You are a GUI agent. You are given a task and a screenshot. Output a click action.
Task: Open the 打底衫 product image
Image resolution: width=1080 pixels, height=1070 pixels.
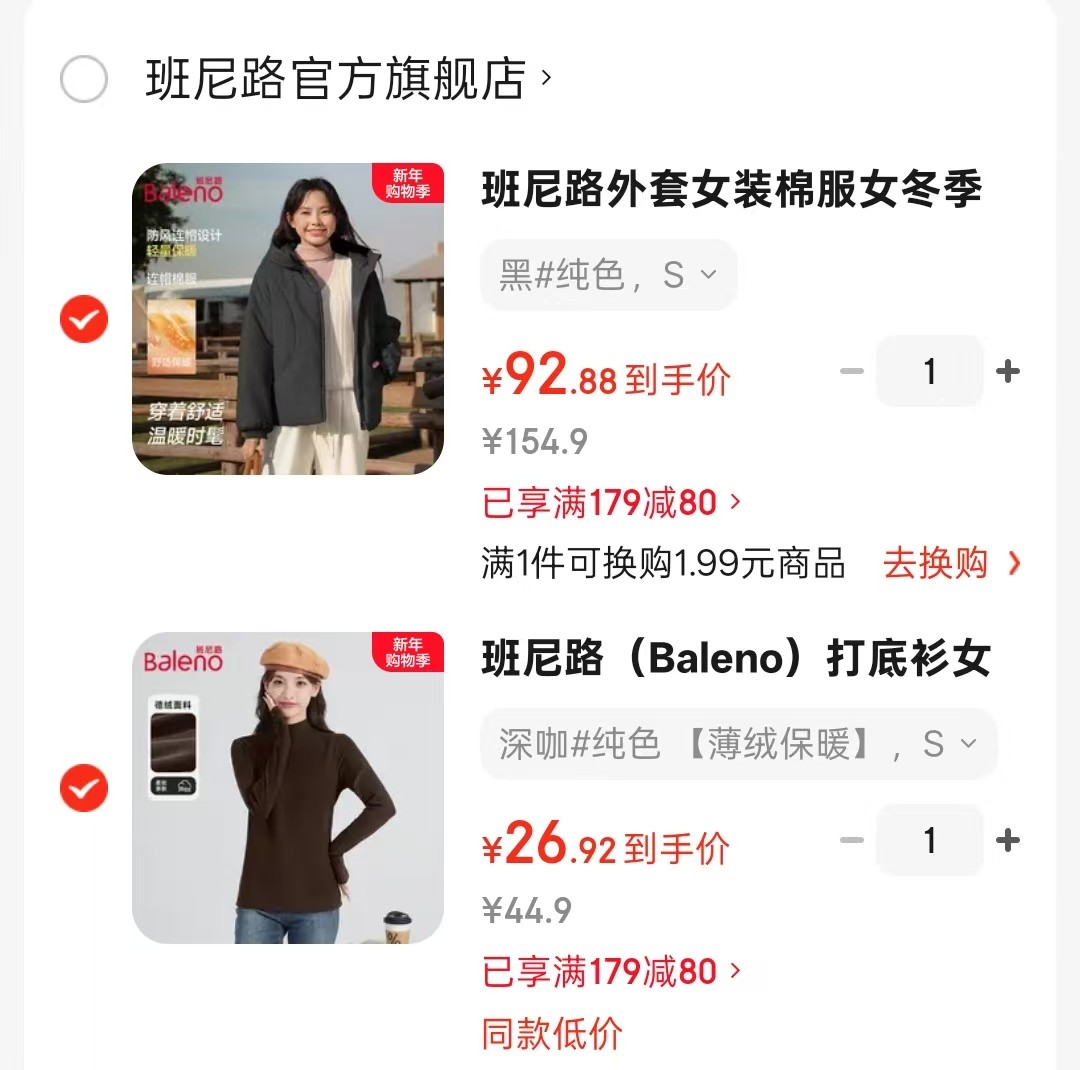(x=288, y=788)
